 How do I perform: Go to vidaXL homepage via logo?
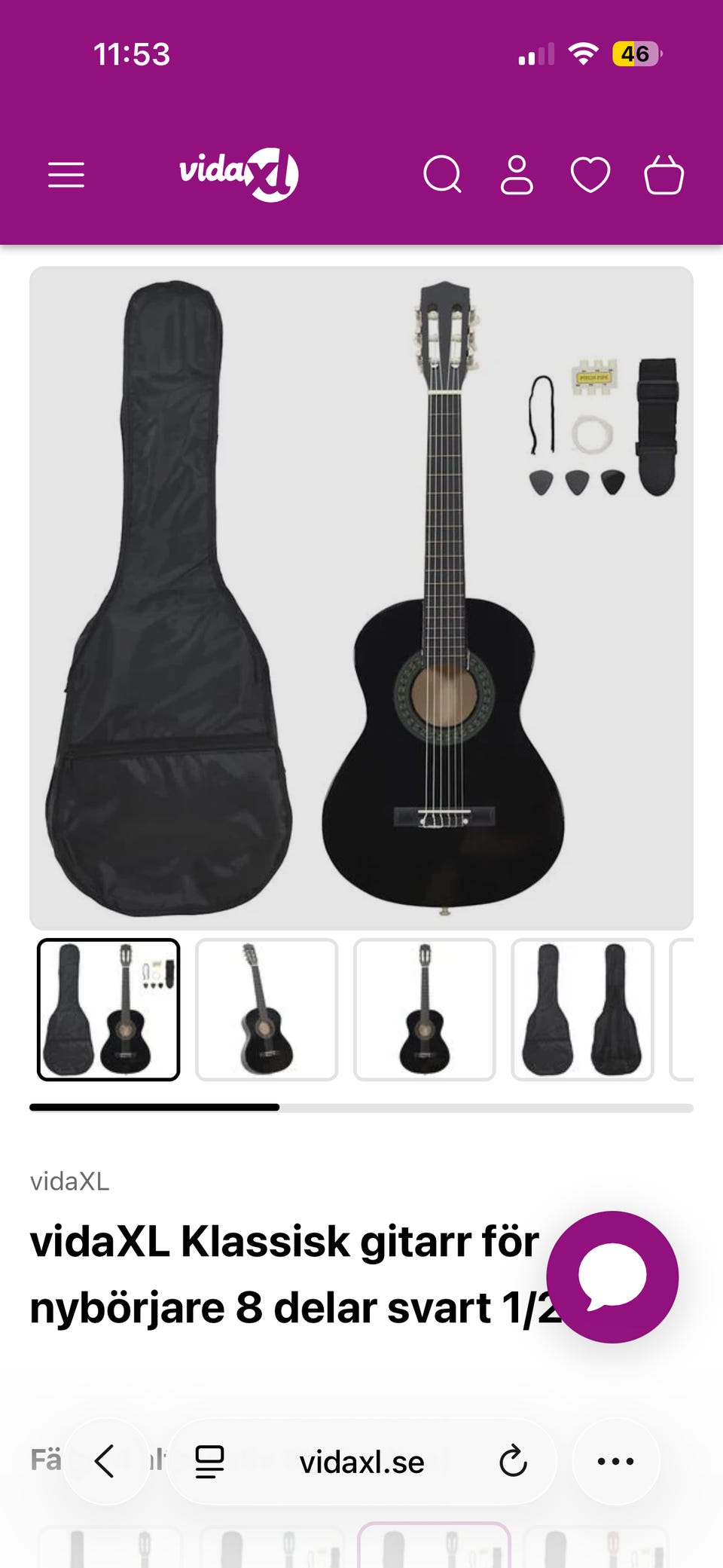[239, 174]
